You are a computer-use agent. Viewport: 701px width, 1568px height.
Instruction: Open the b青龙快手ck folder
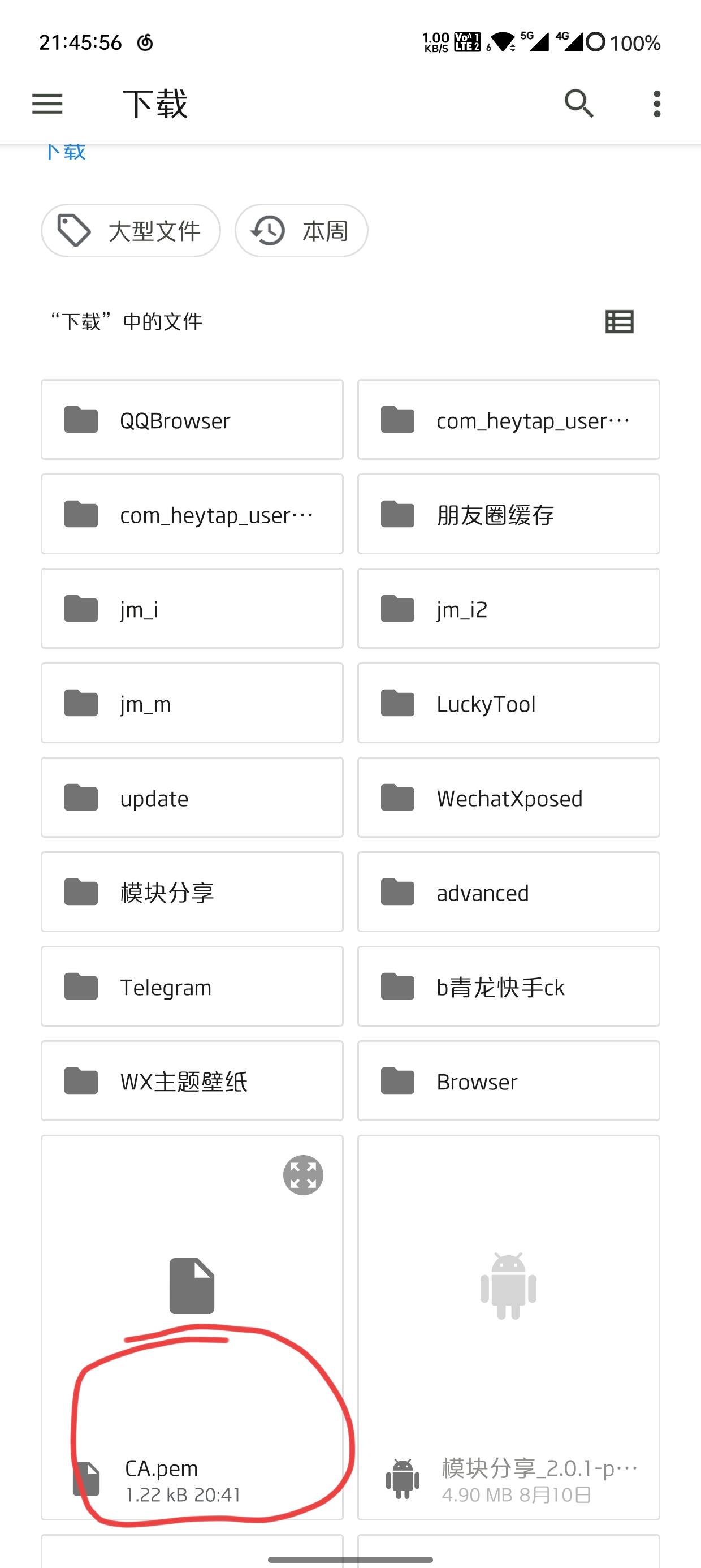(x=508, y=986)
